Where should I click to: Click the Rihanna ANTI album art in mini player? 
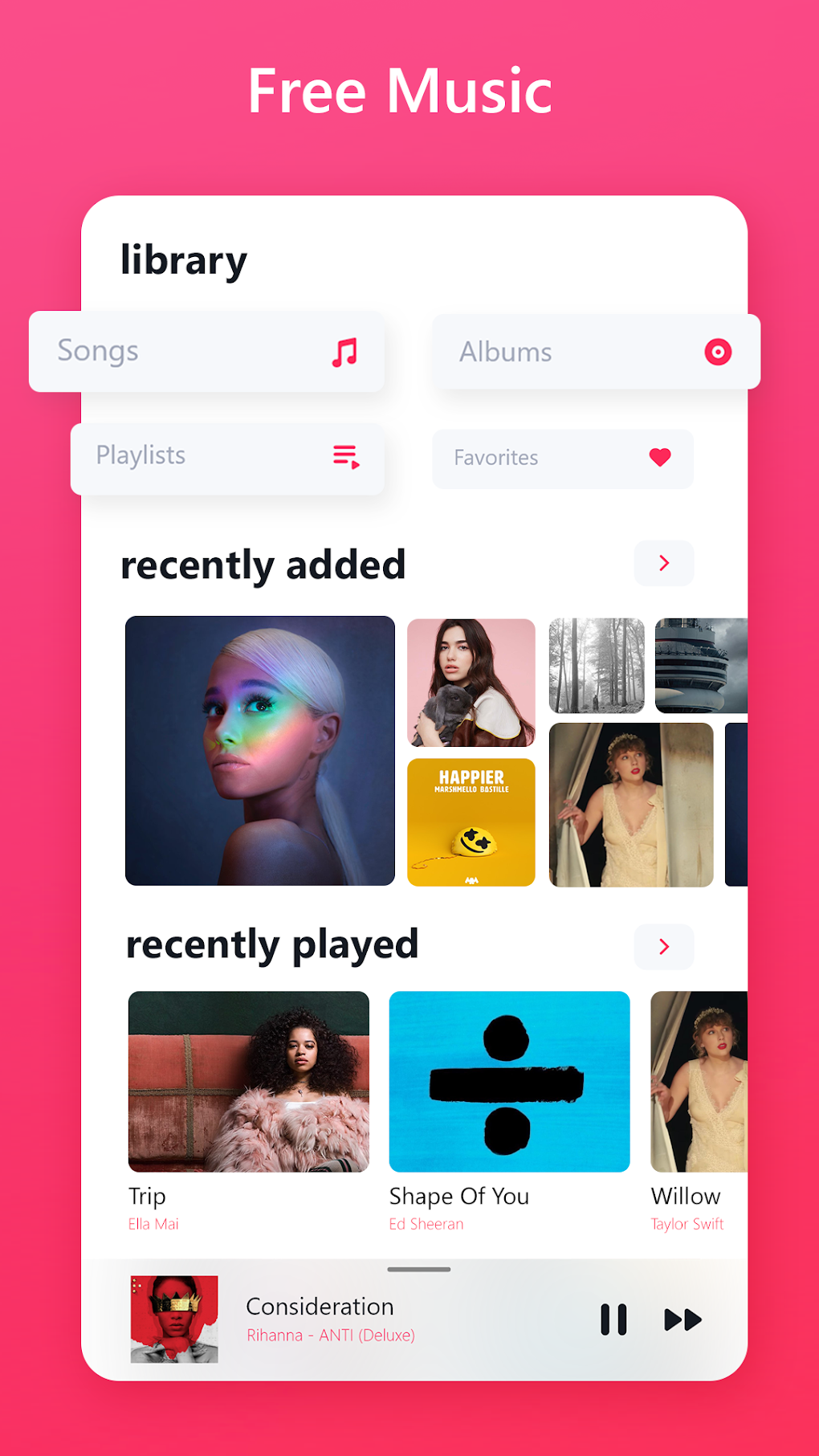[173, 1318]
